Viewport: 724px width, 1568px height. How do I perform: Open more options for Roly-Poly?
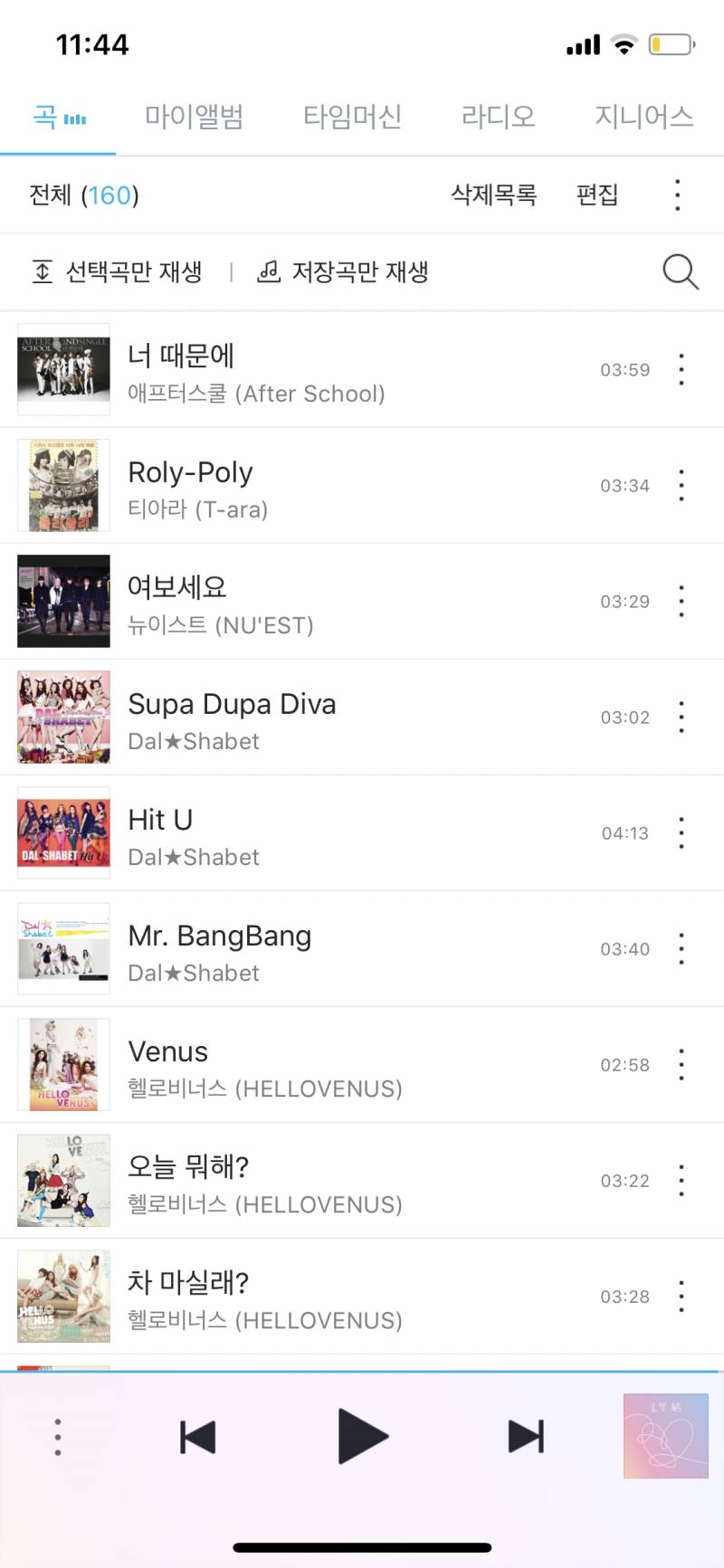point(681,486)
